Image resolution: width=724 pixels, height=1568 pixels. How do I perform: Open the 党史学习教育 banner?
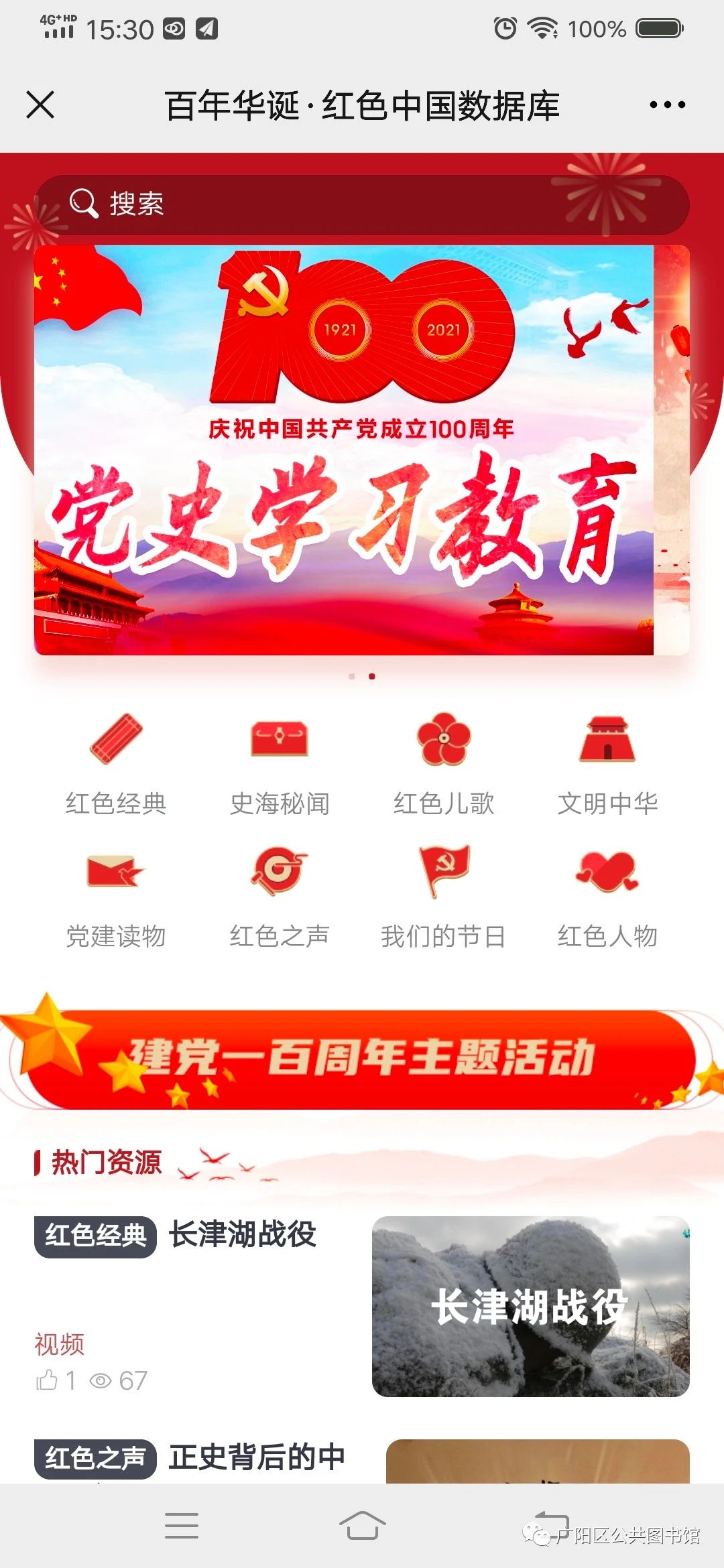[x=343, y=450]
